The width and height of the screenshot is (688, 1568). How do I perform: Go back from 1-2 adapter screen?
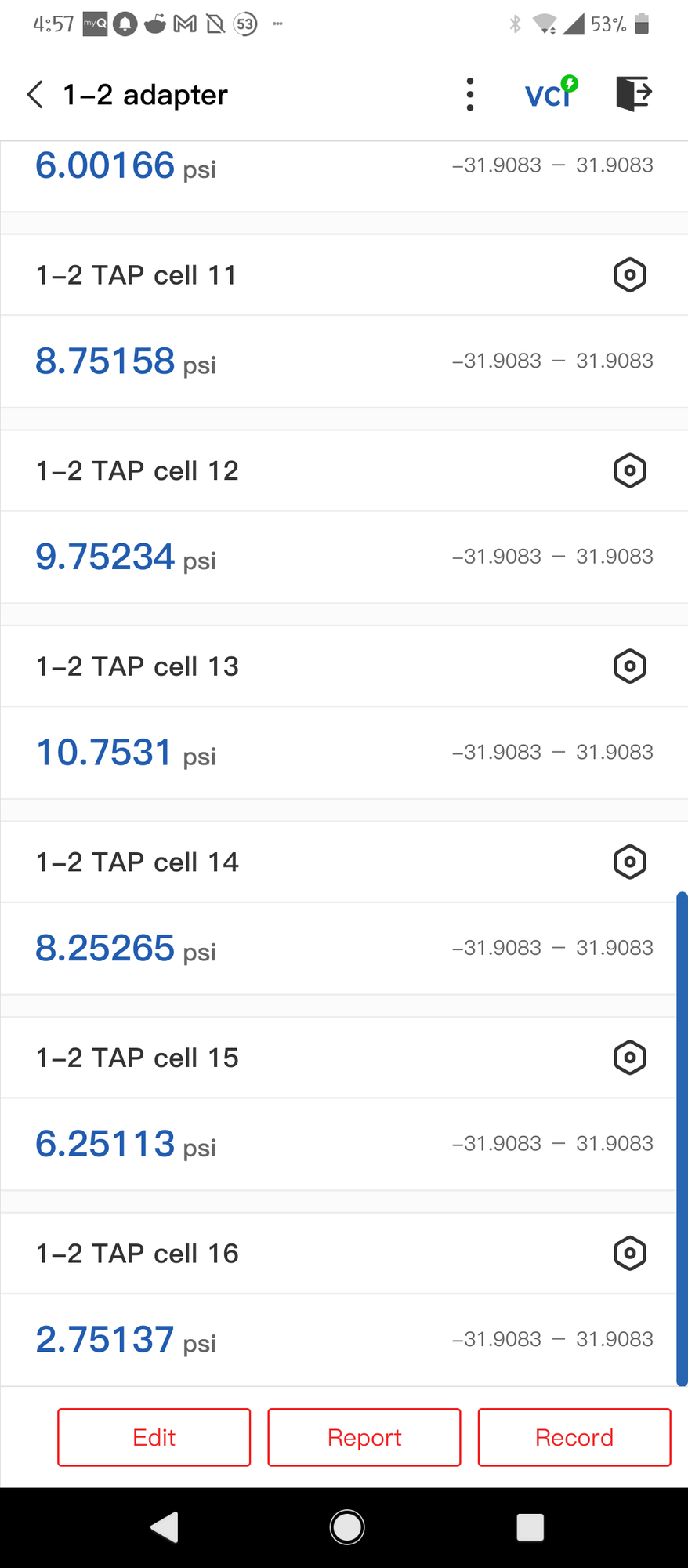click(x=35, y=94)
